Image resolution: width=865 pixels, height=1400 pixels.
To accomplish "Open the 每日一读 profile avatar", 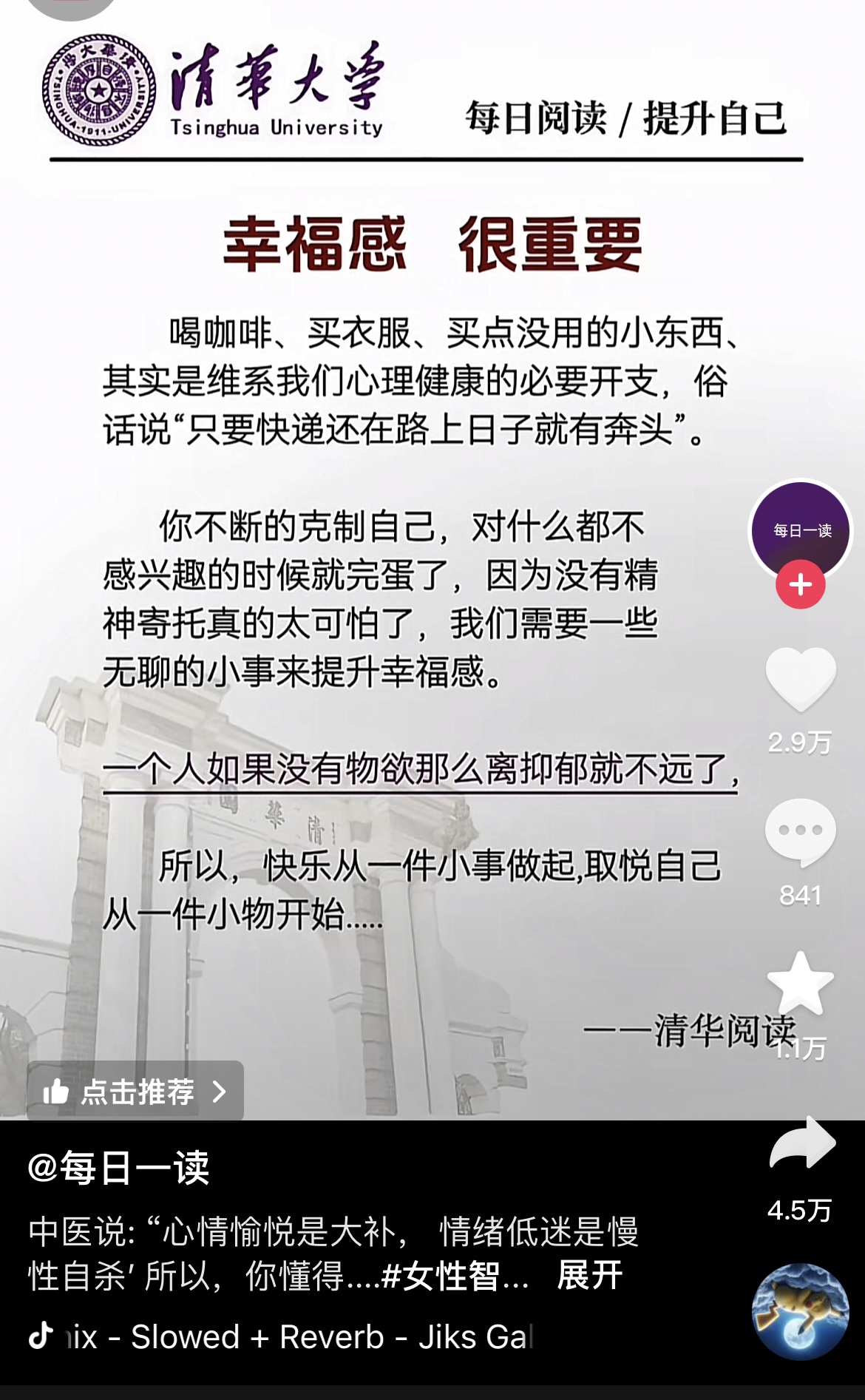I will click(x=801, y=531).
